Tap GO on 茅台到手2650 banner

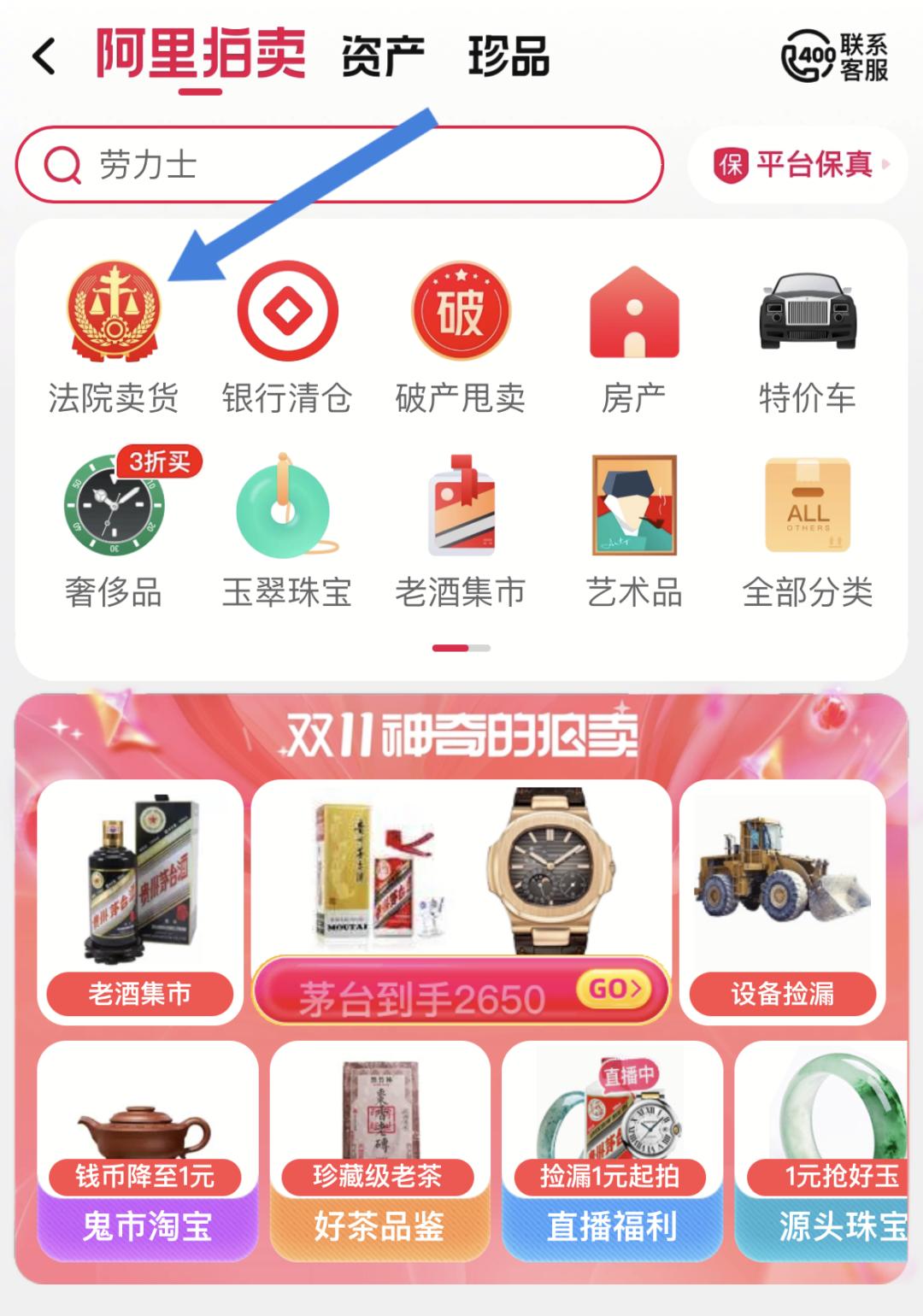click(615, 990)
